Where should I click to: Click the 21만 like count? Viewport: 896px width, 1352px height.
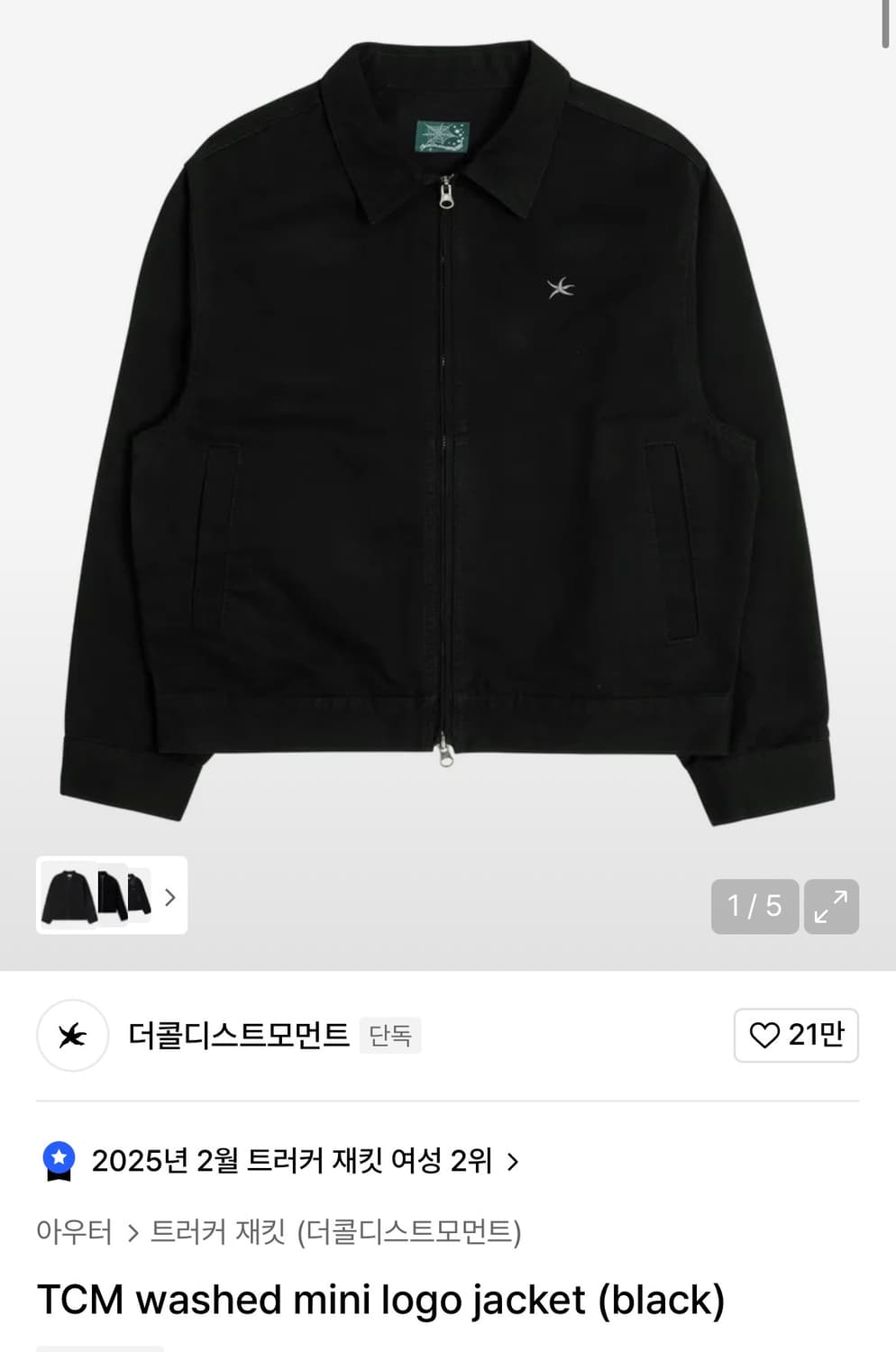(x=809, y=1037)
